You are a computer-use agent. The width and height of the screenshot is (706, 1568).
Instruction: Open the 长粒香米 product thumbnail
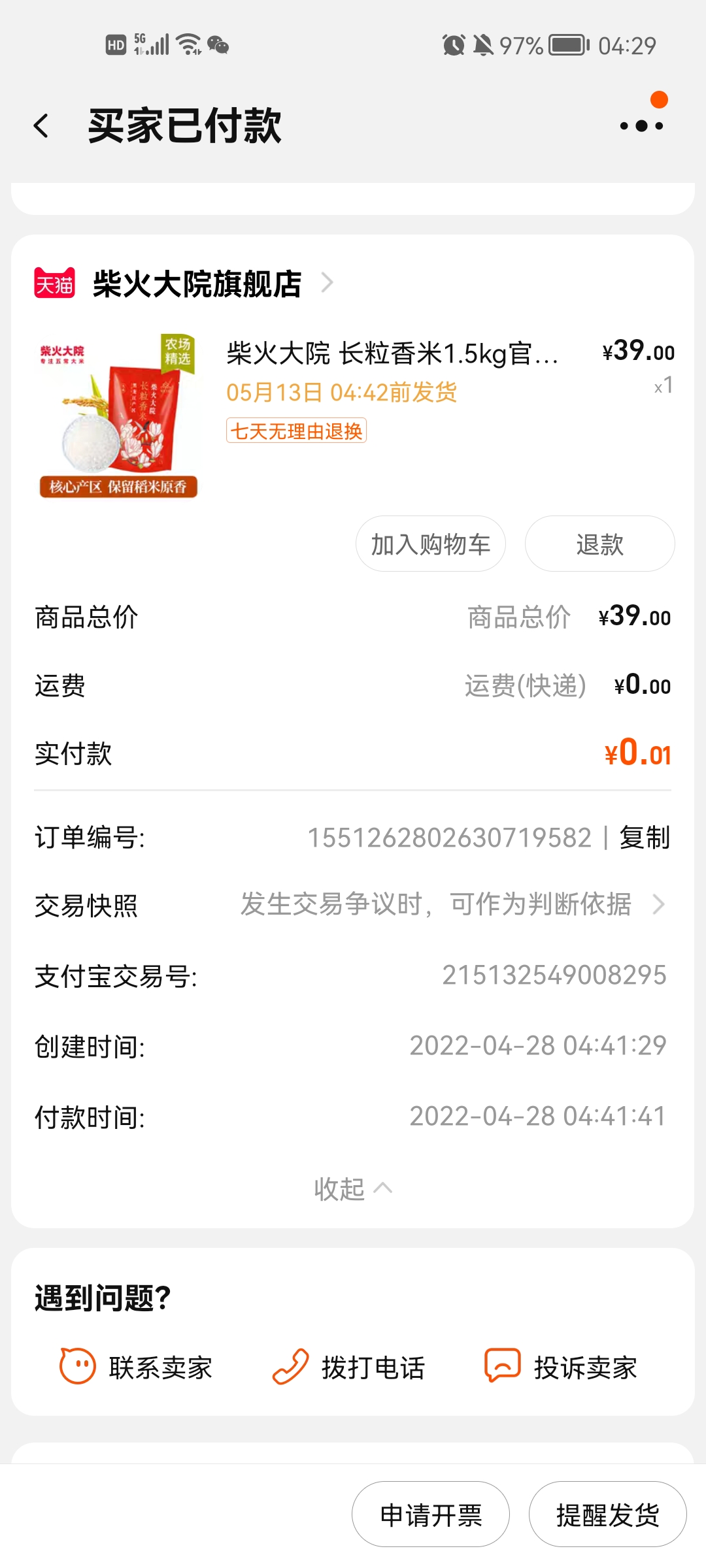coord(118,416)
